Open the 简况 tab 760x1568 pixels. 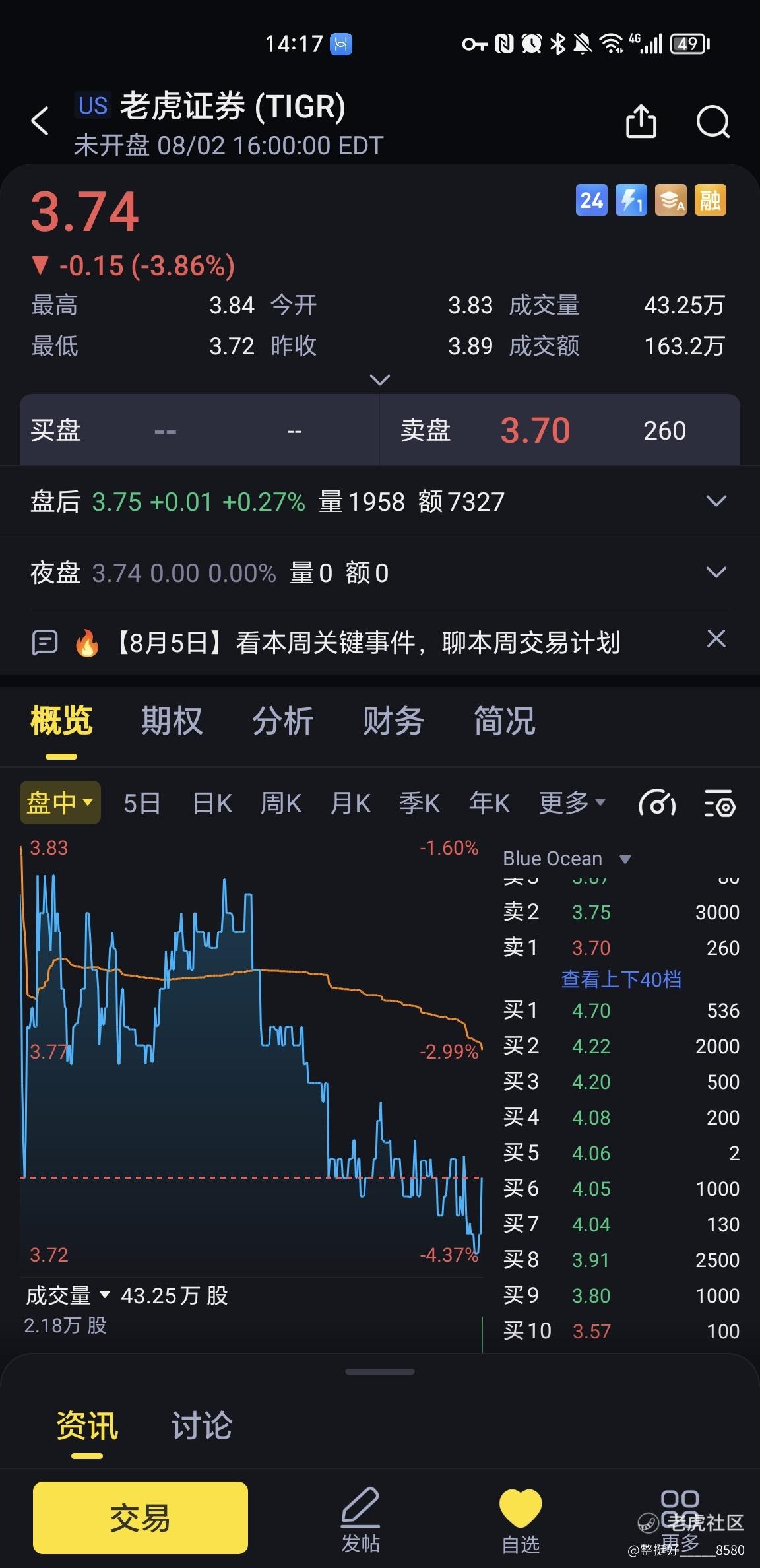[x=505, y=721]
